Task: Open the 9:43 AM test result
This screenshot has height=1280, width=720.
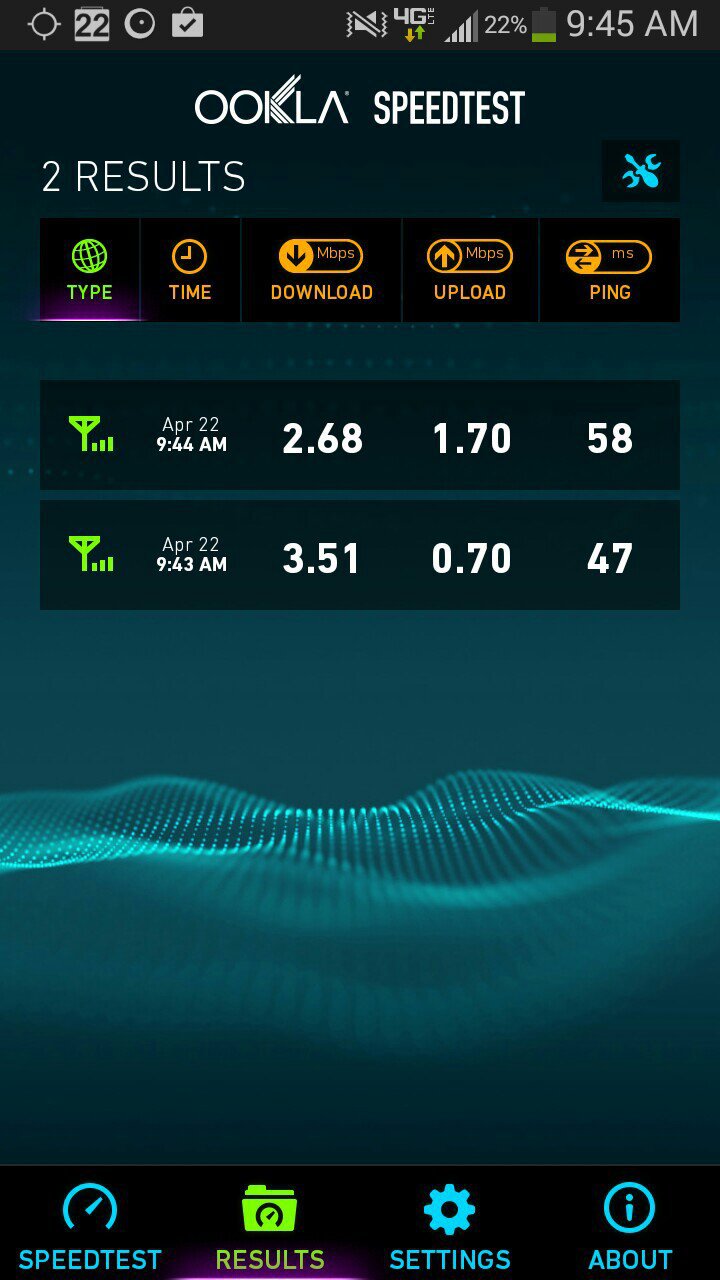Action: (360, 556)
